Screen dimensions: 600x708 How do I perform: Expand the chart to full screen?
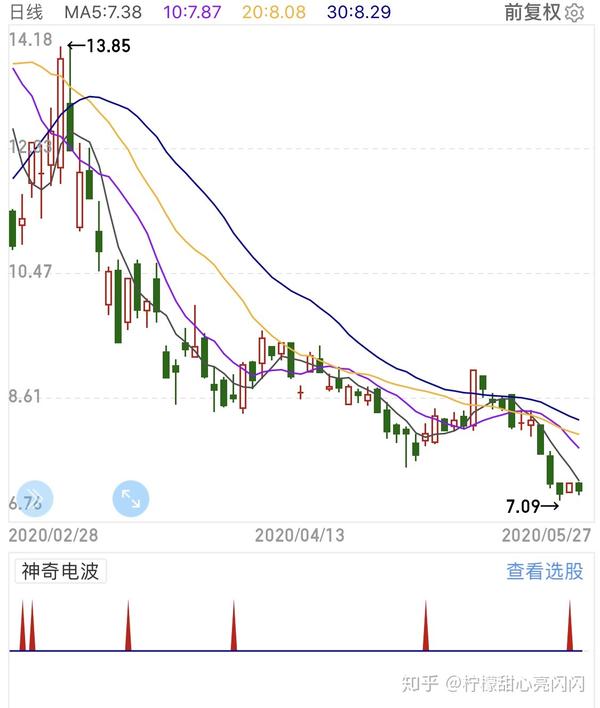click(130, 497)
